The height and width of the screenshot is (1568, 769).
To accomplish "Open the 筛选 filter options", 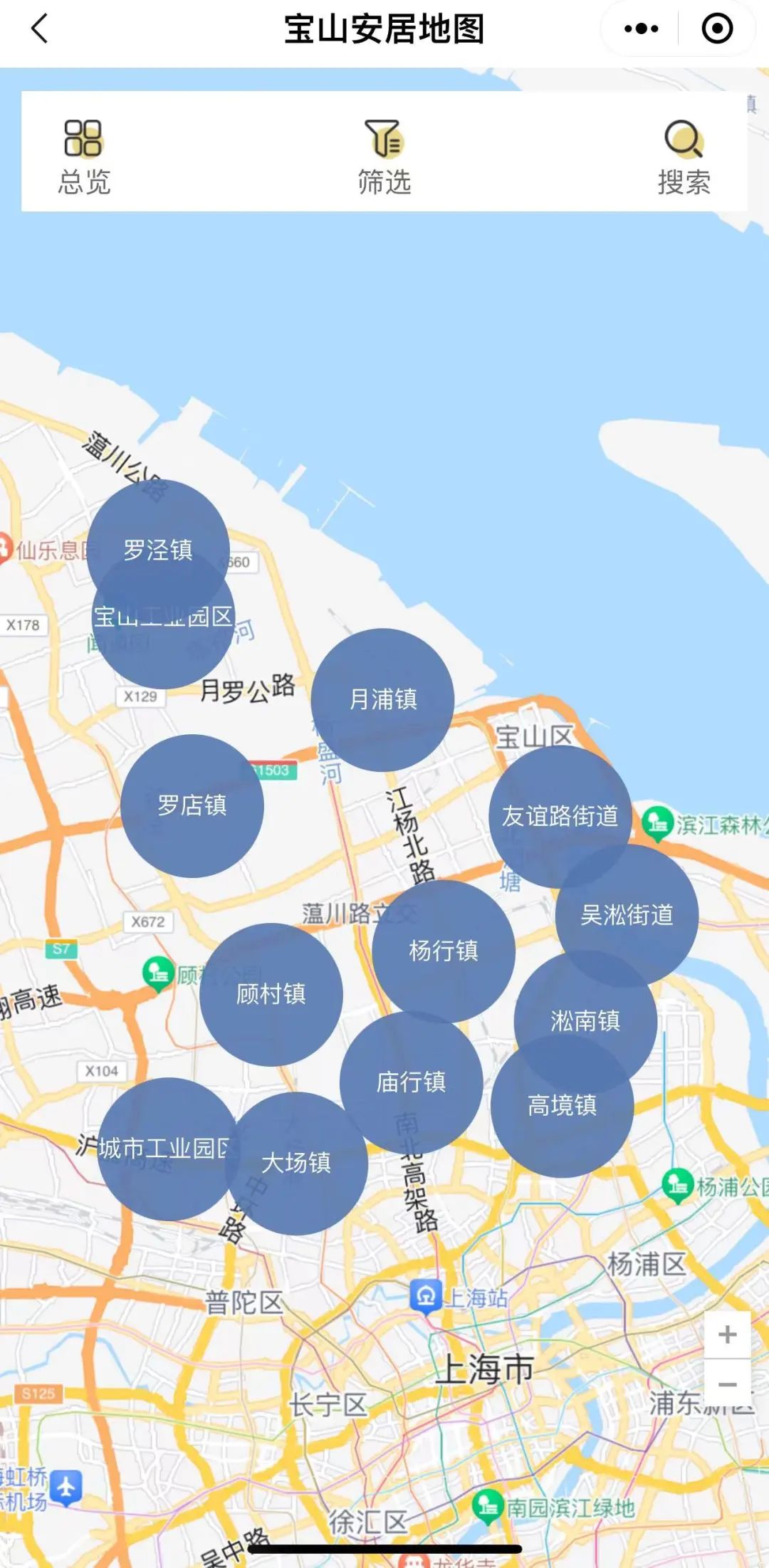I will point(384,157).
